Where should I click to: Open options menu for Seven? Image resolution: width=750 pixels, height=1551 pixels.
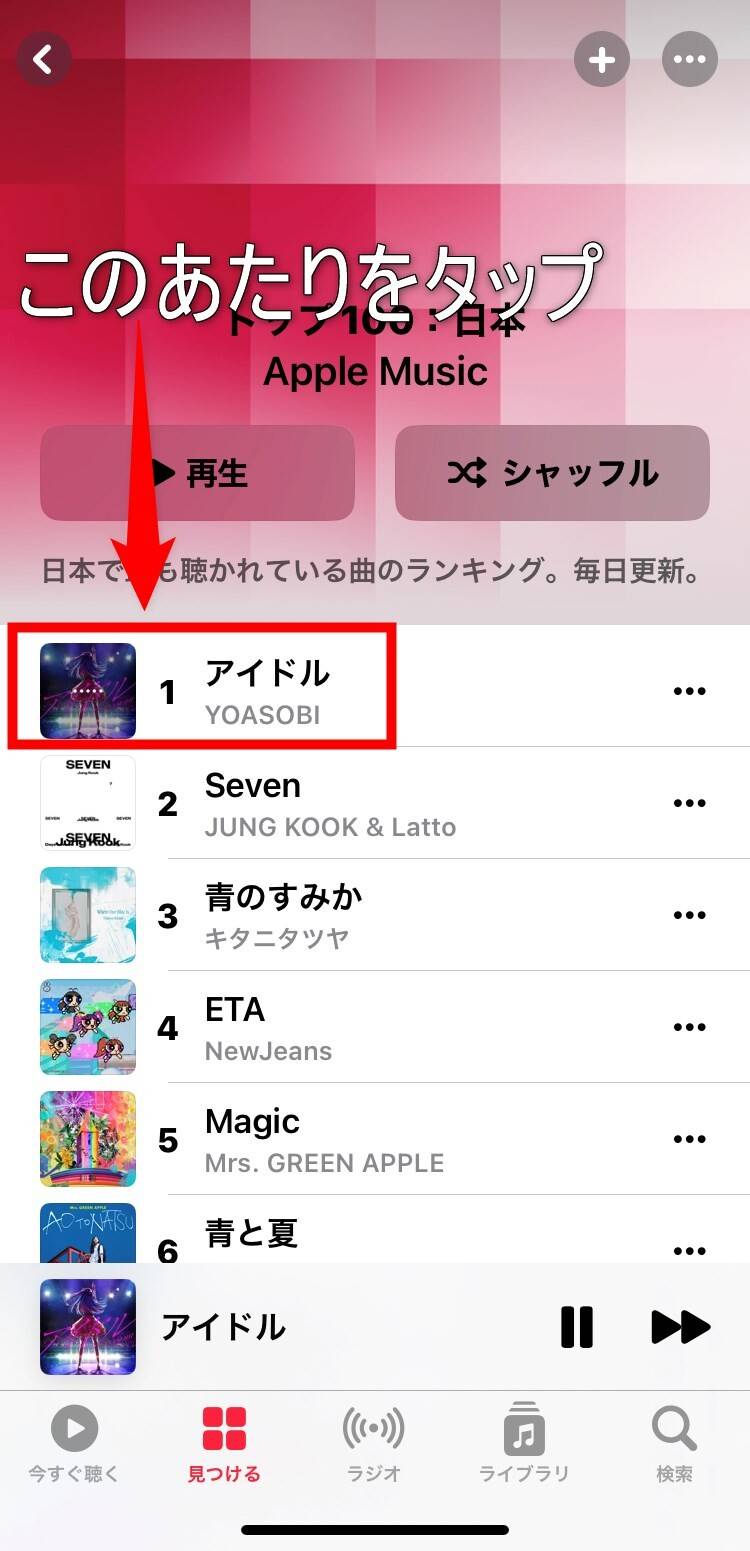[690, 803]
